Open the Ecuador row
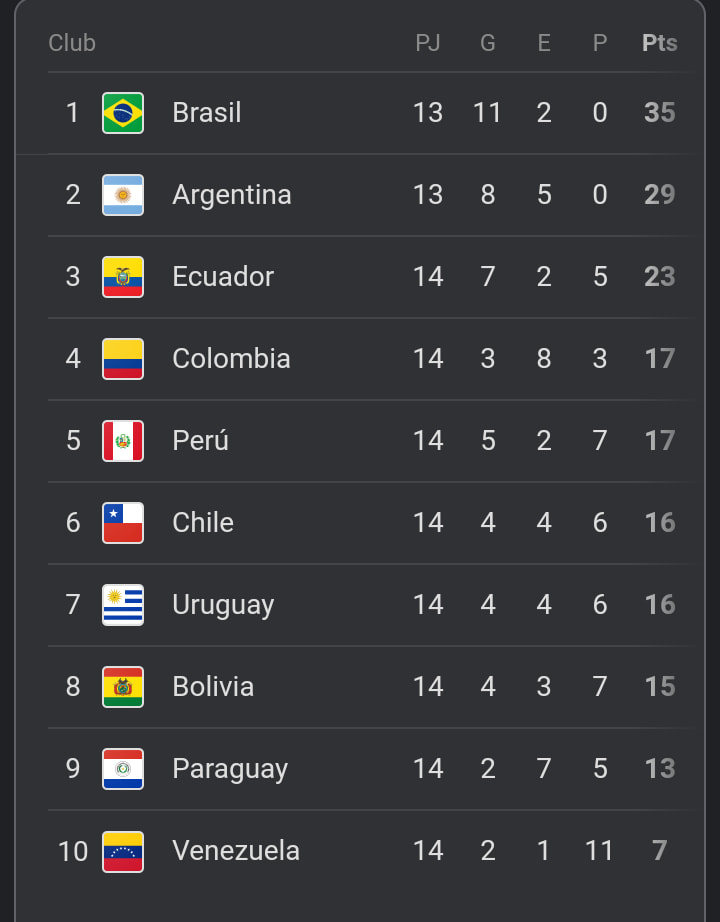Screen dimensions: 720x922 coord(223,277)
